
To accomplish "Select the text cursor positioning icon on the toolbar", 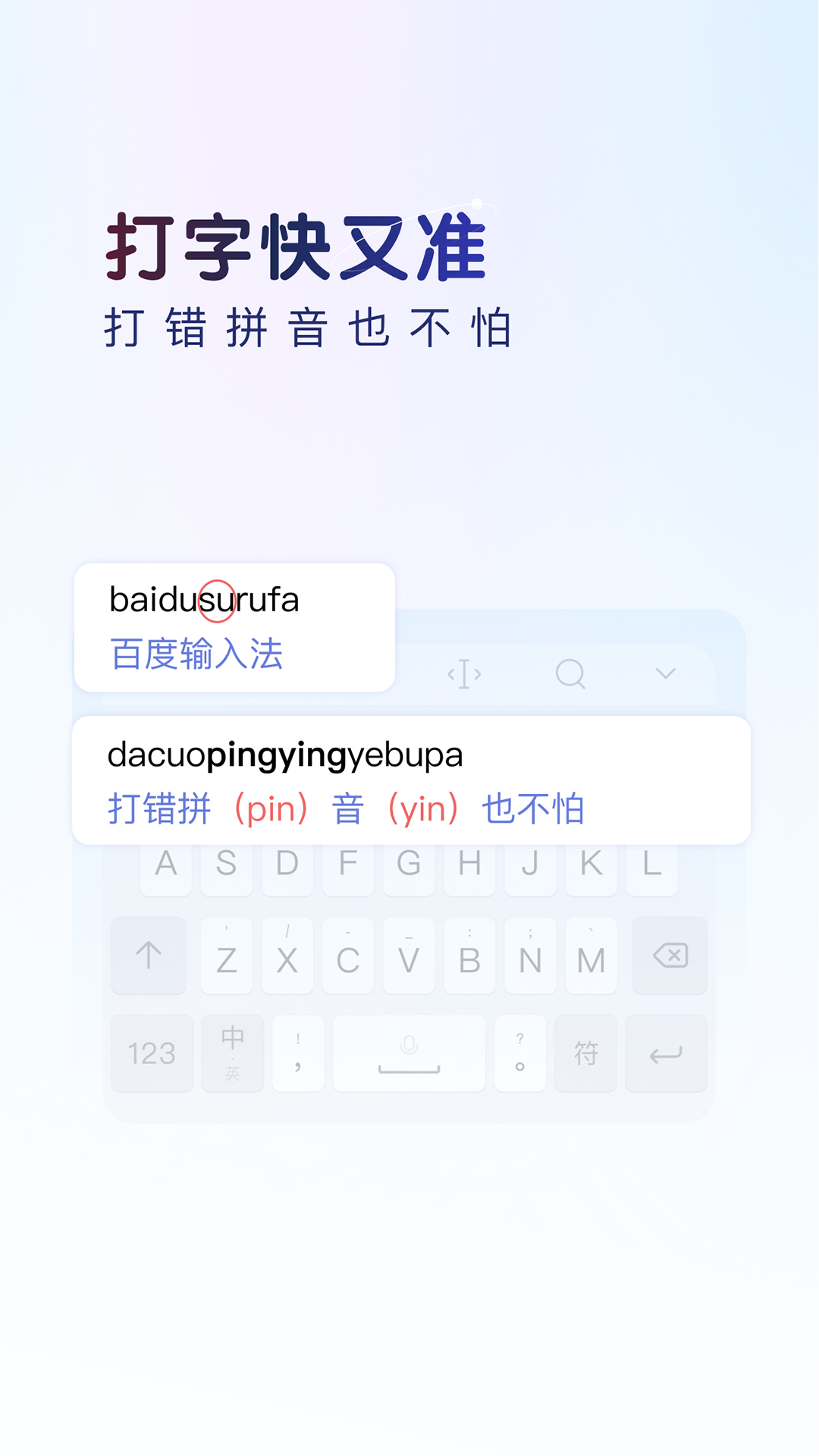I will [464, 673].
